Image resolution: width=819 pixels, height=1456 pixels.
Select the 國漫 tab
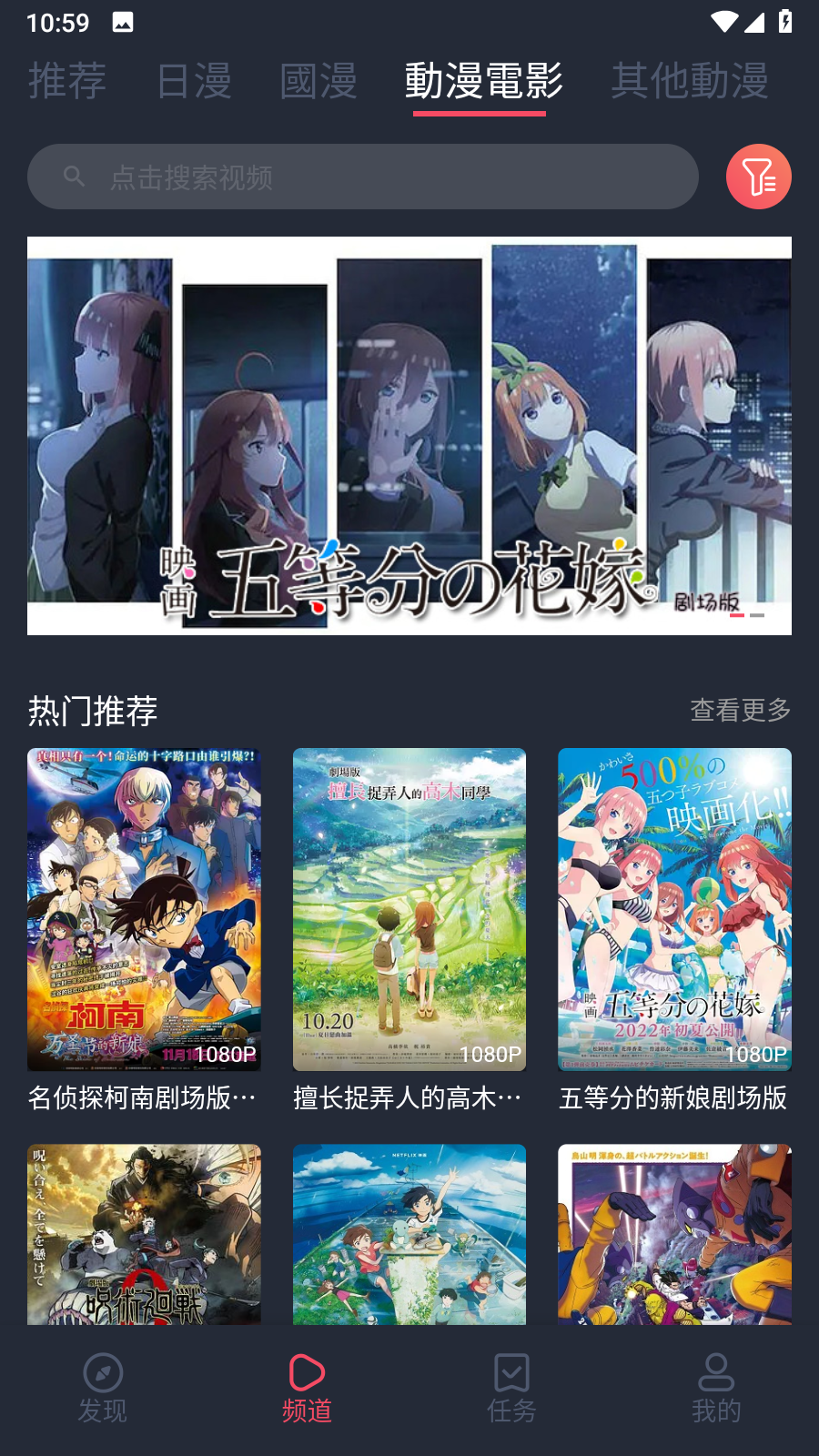pyautogui.click(x=318, y=81)
